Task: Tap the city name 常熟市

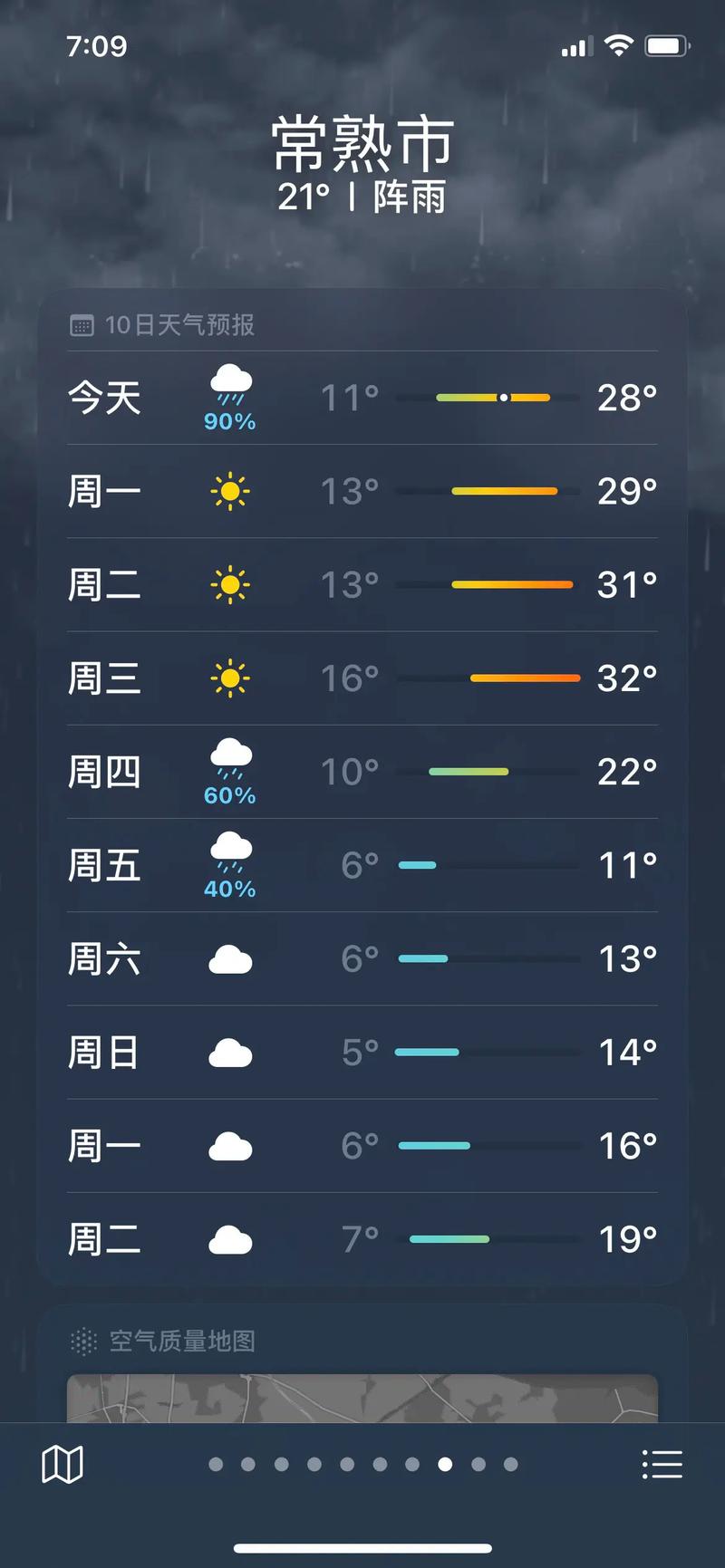Action: pyautogui.click(x=362, y=143)
